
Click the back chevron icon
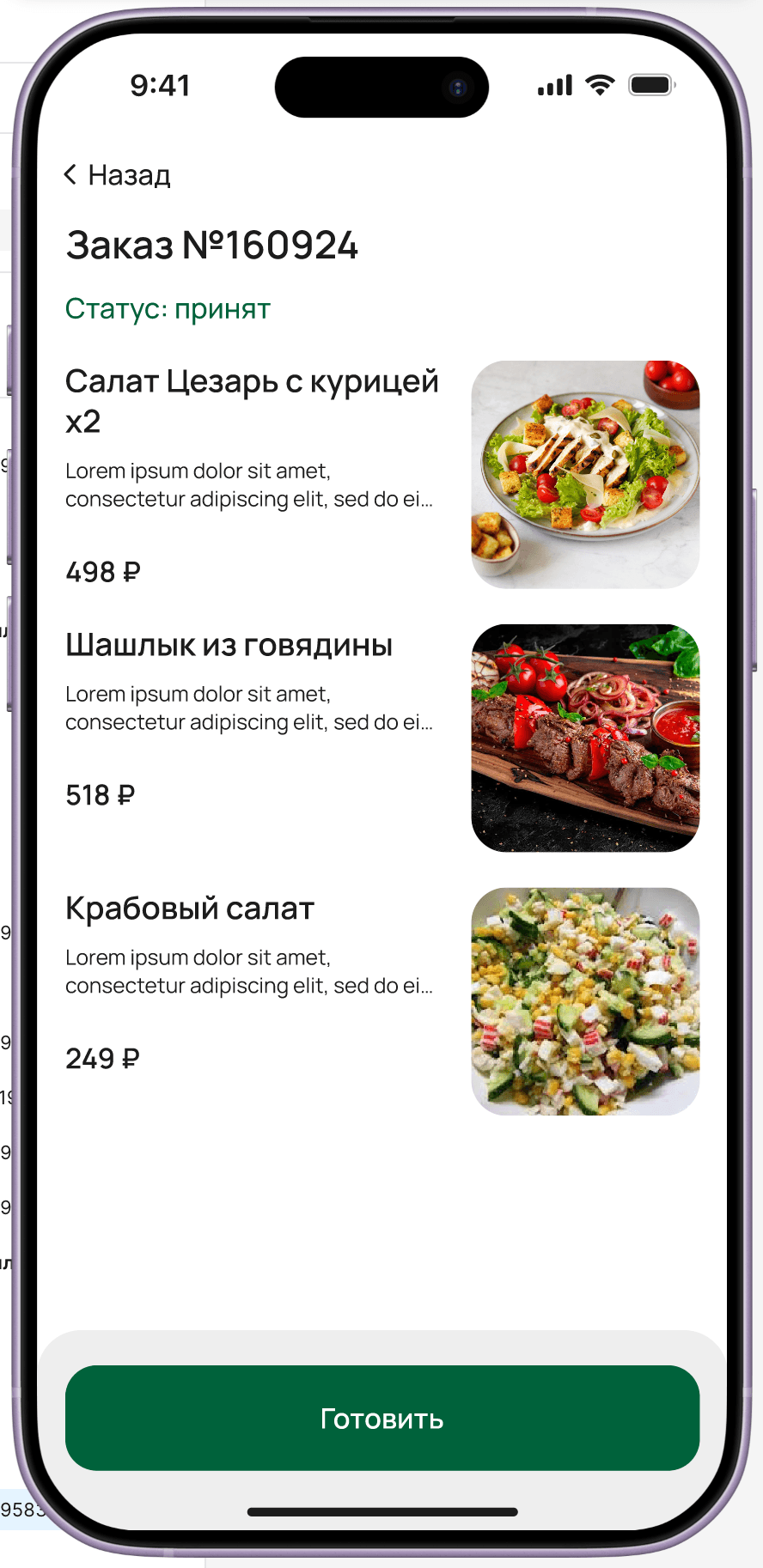click(x=70, y=174)
